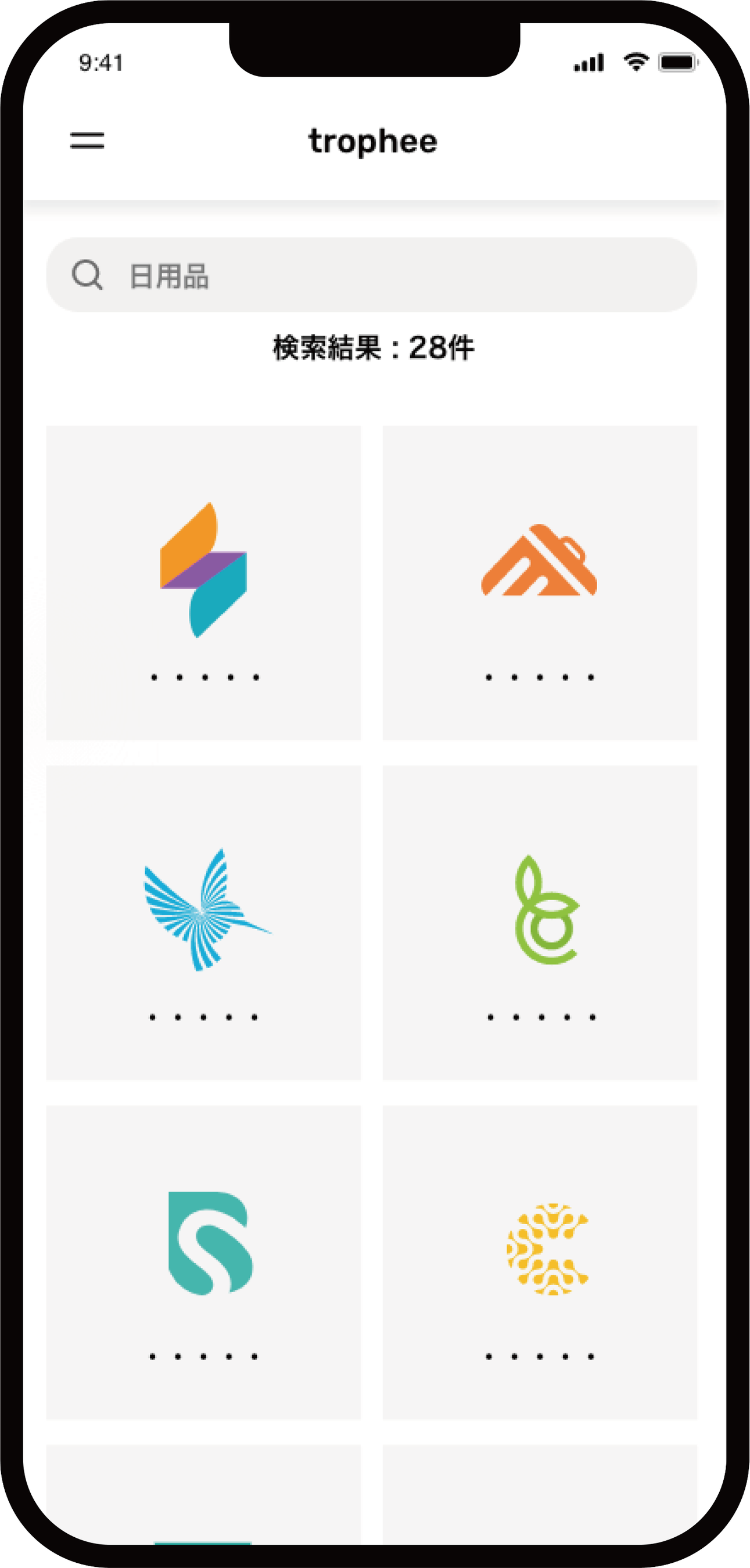Select the blue butterfly logo card

click(203, 923)
